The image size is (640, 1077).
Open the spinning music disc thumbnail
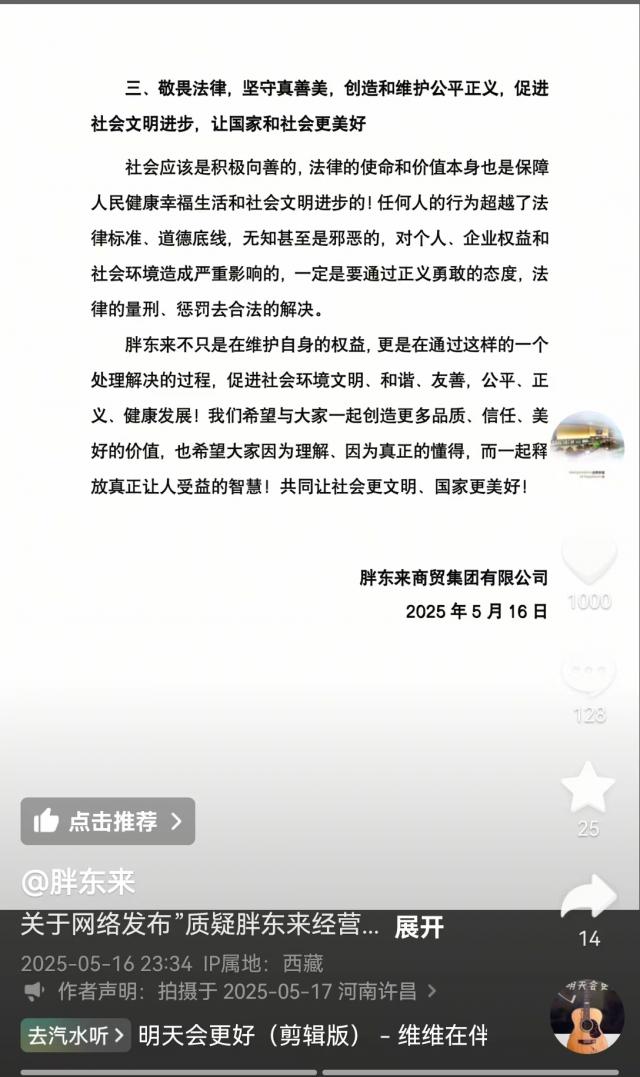(x=587, y=1017)
